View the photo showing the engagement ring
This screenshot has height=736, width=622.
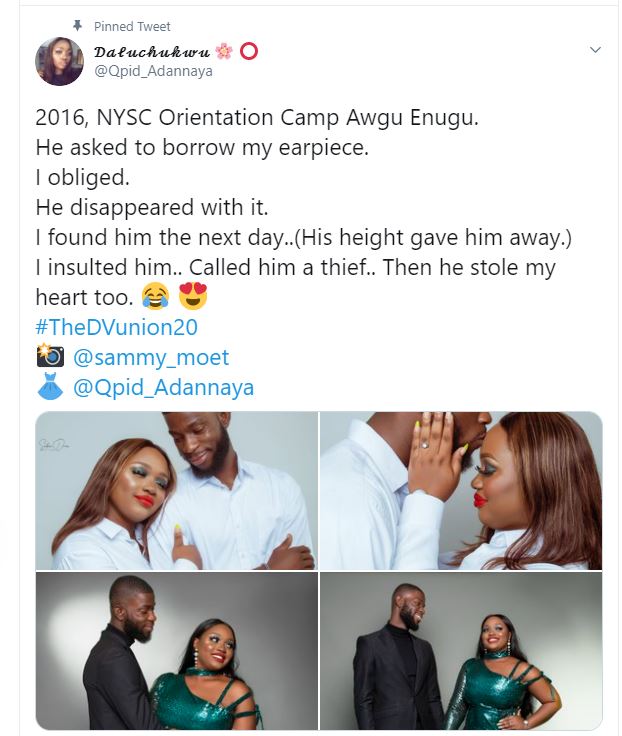click(460, 490)
